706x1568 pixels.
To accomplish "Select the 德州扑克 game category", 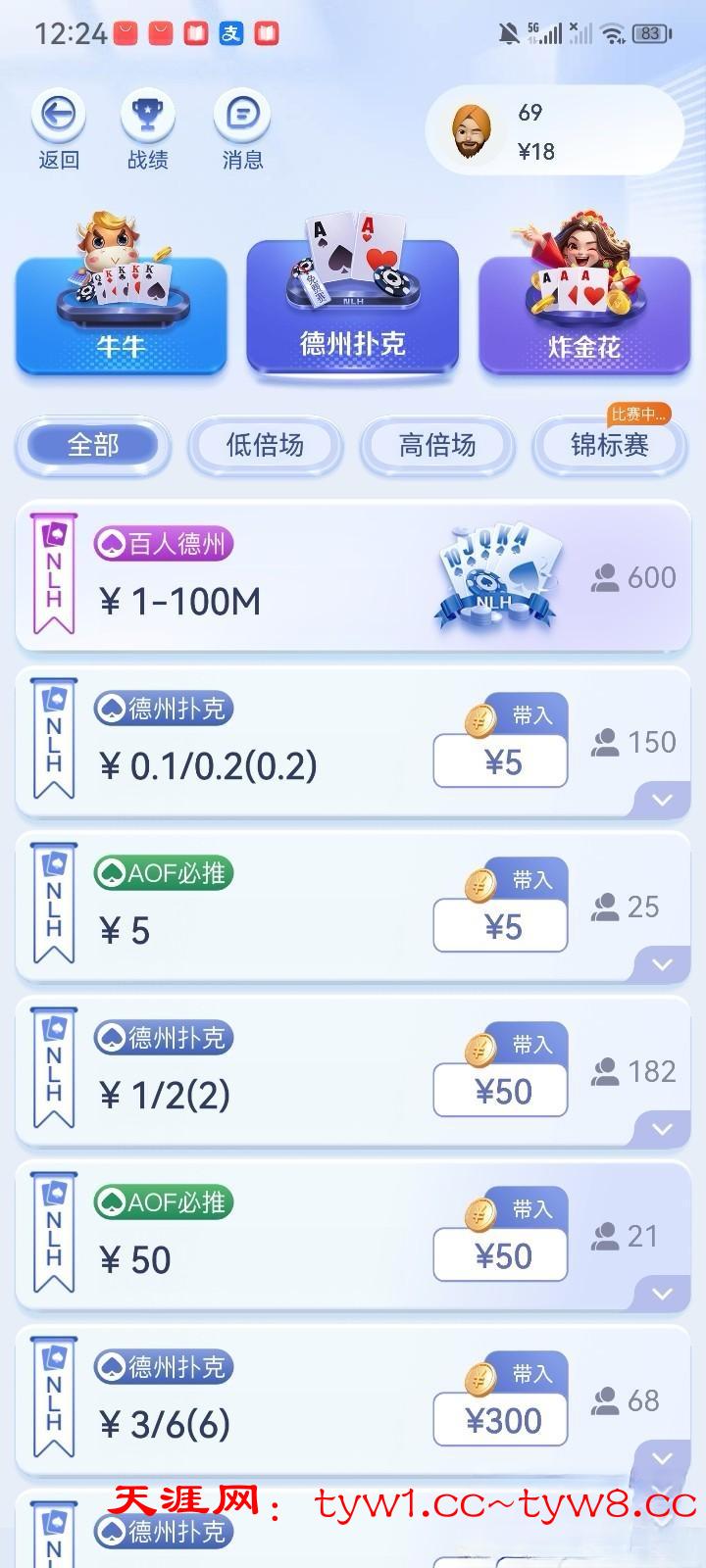I will [353, 306].
